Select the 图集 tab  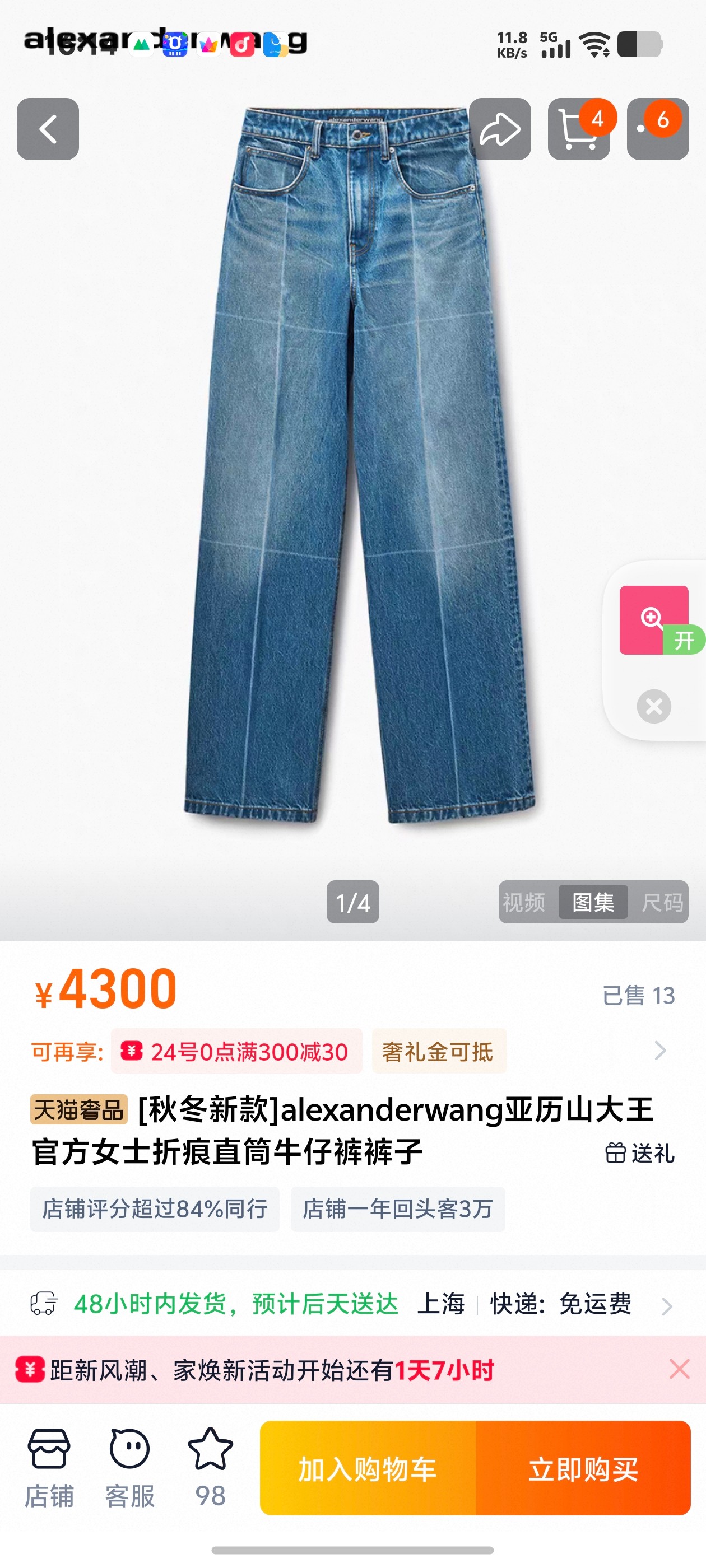[593, 902]
